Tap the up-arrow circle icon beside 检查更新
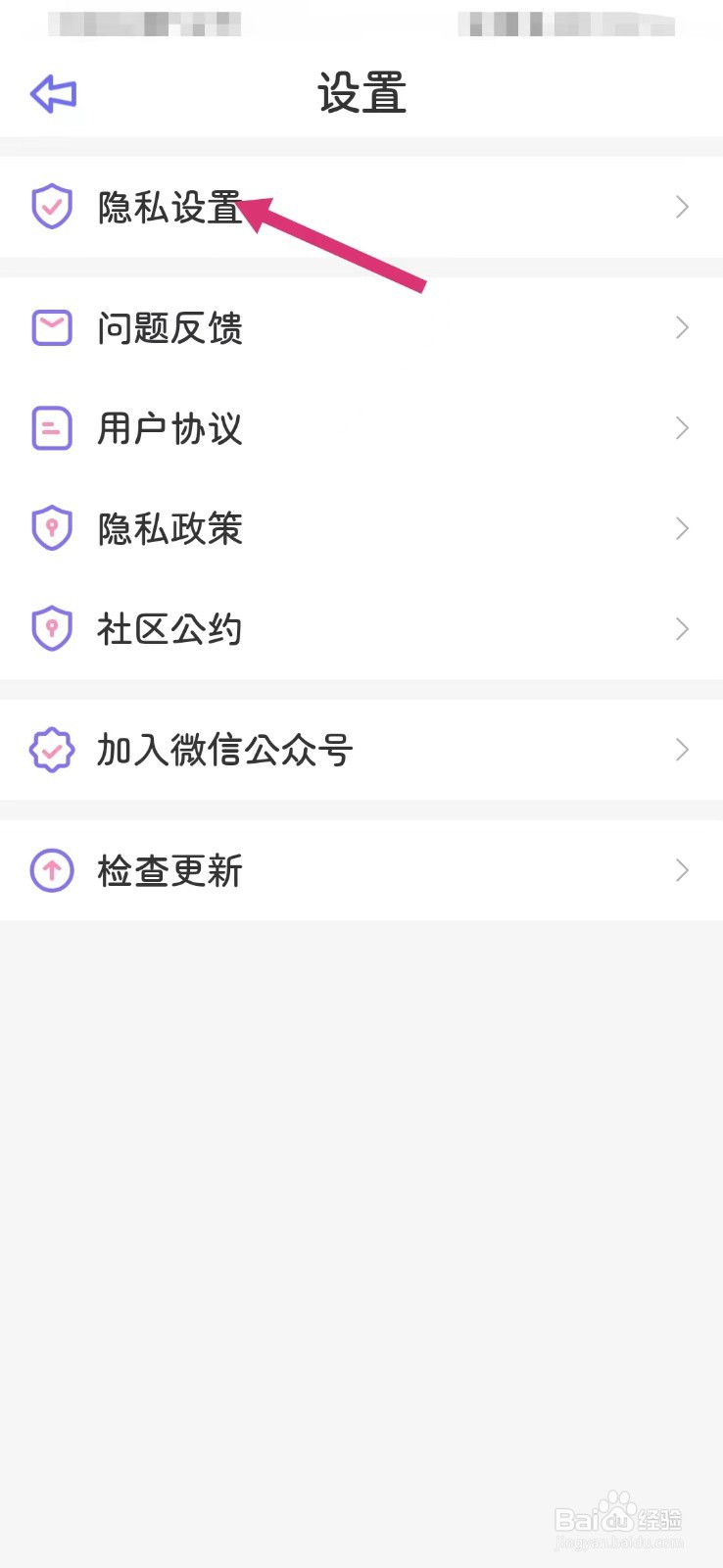 pos(52,870)
